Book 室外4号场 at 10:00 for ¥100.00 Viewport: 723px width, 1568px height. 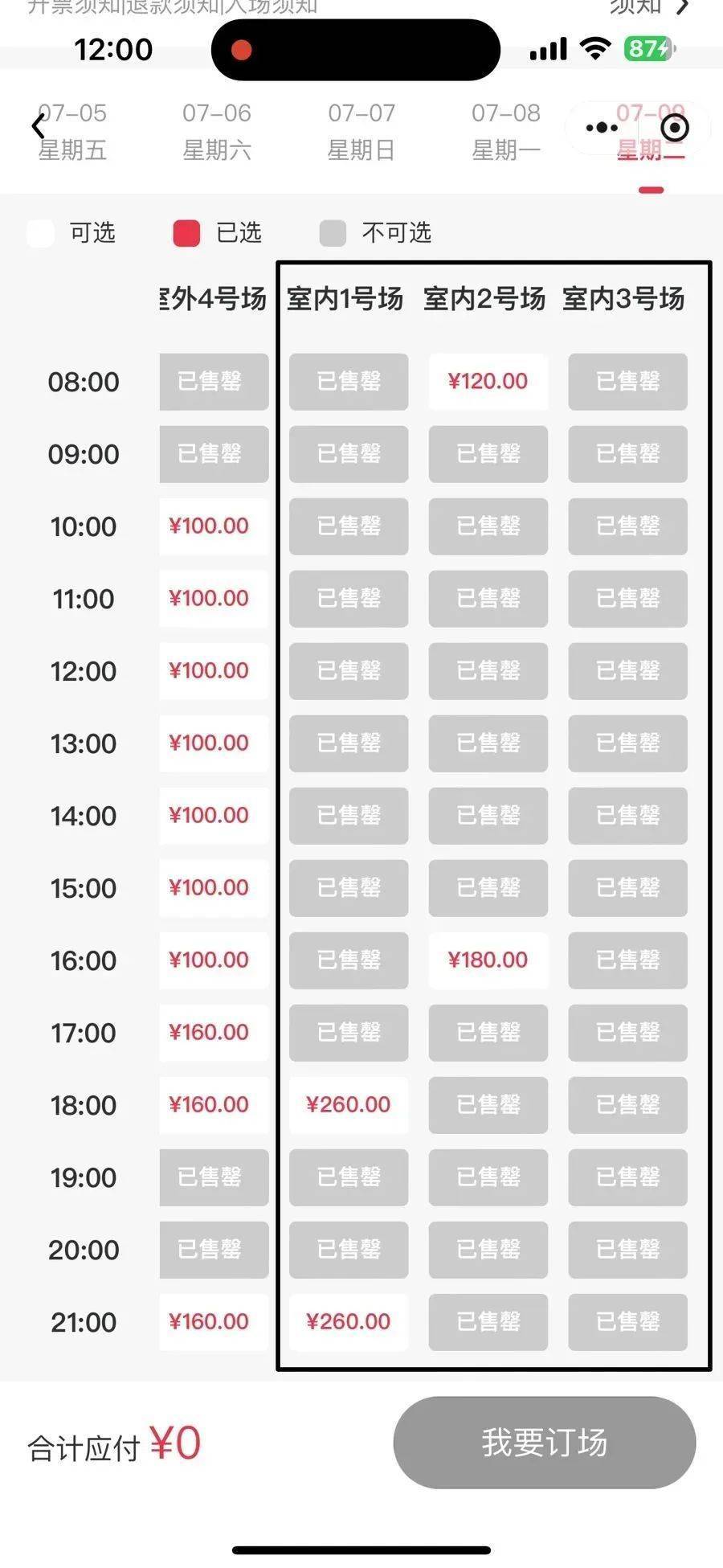pyautogui.click(x=210, y=526)
